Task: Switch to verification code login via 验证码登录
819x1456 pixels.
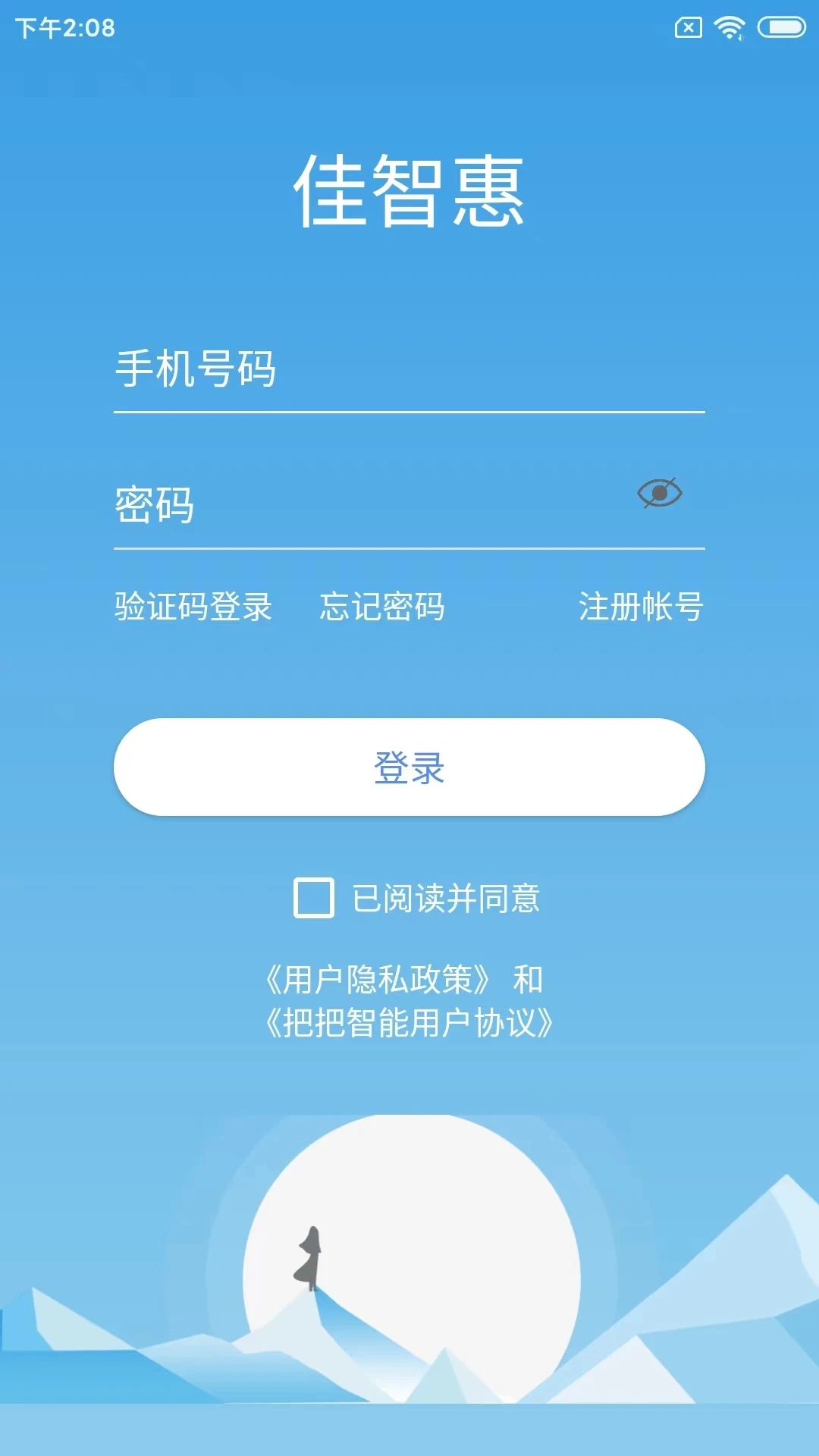Action: coord(193,607)
